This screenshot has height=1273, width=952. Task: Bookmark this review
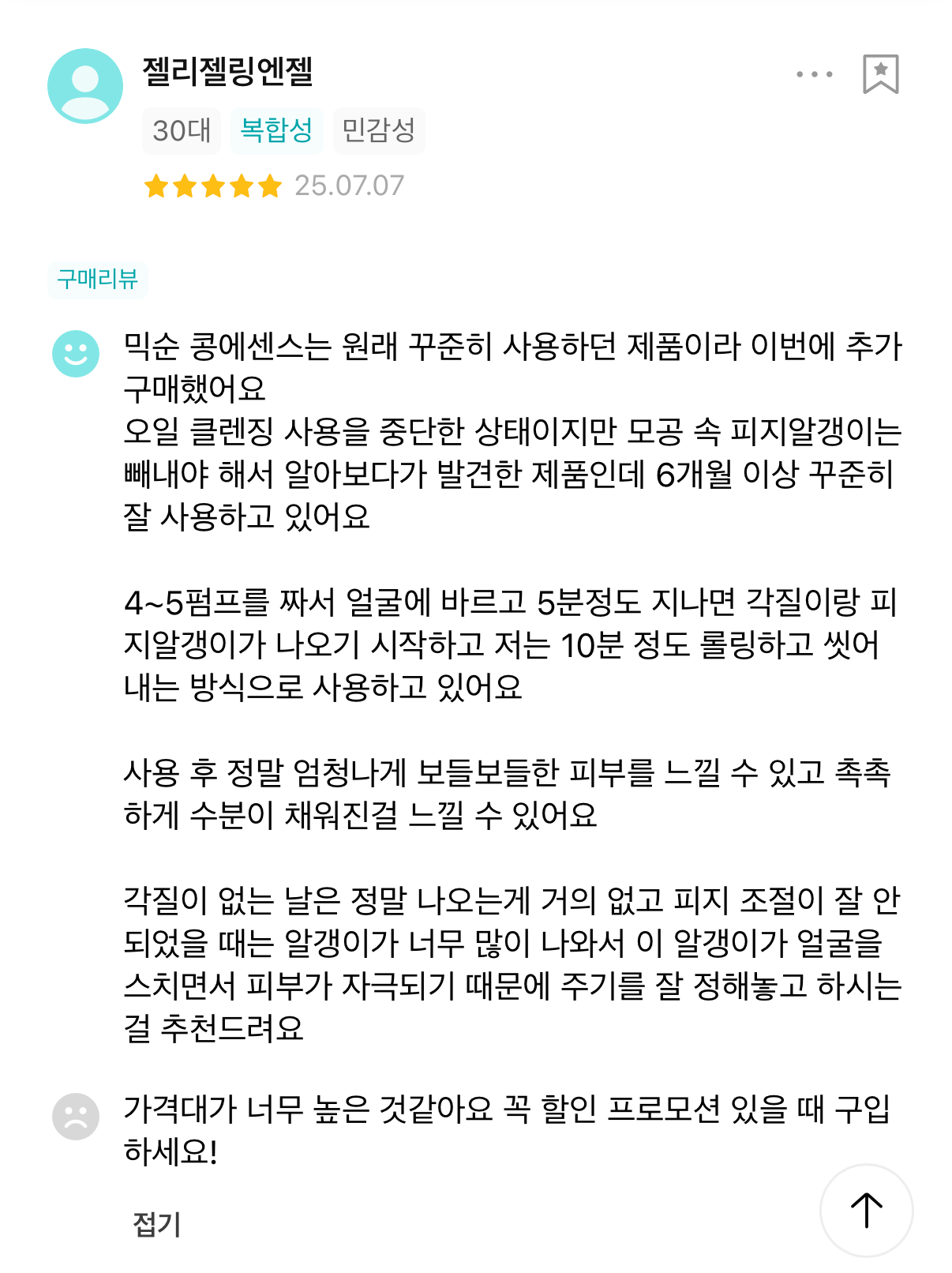coord(880,74)
